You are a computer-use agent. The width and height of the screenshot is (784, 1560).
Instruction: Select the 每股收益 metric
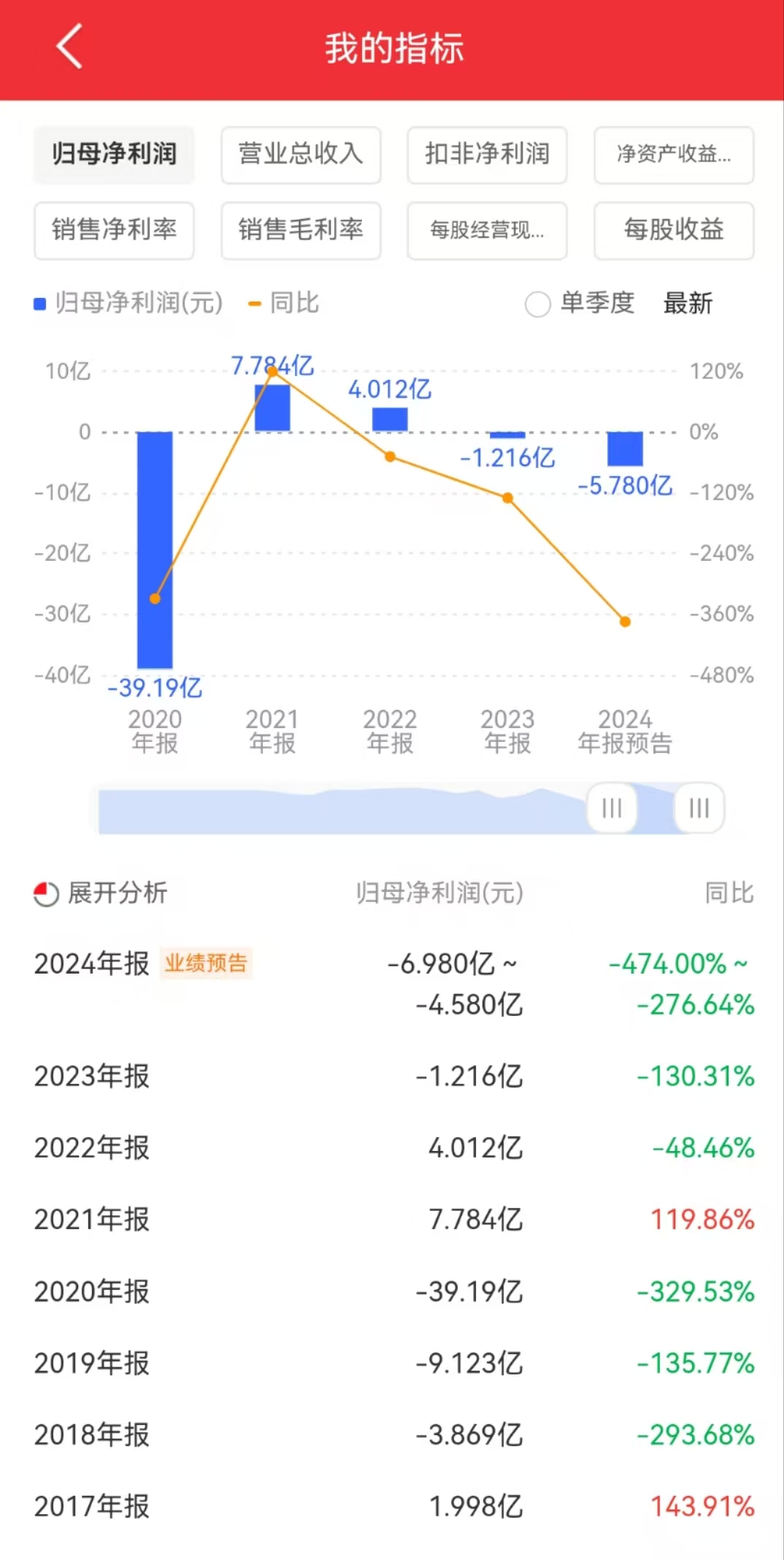[673, 231]
